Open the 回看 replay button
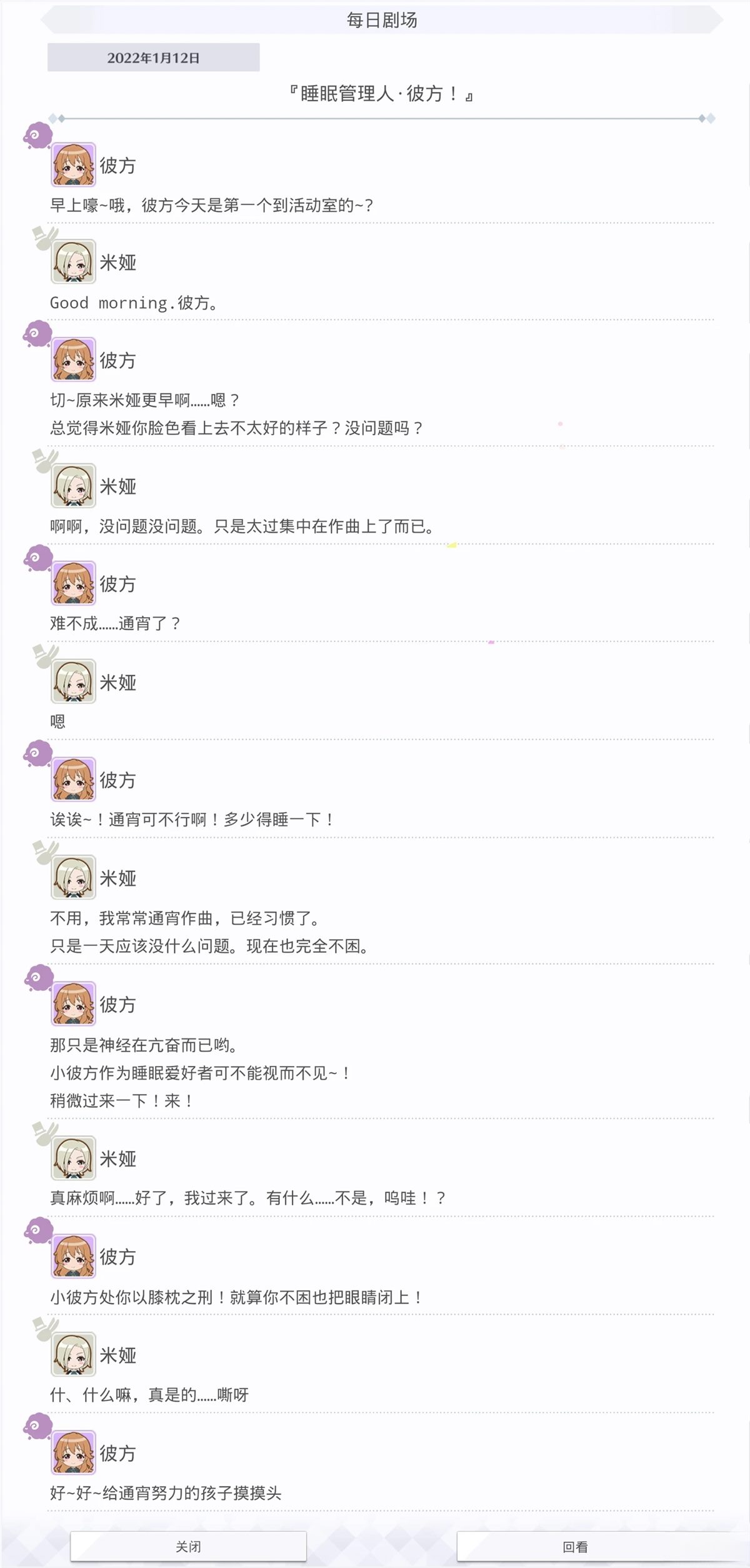750x1568 pixels. click(x=575, y=1547)
